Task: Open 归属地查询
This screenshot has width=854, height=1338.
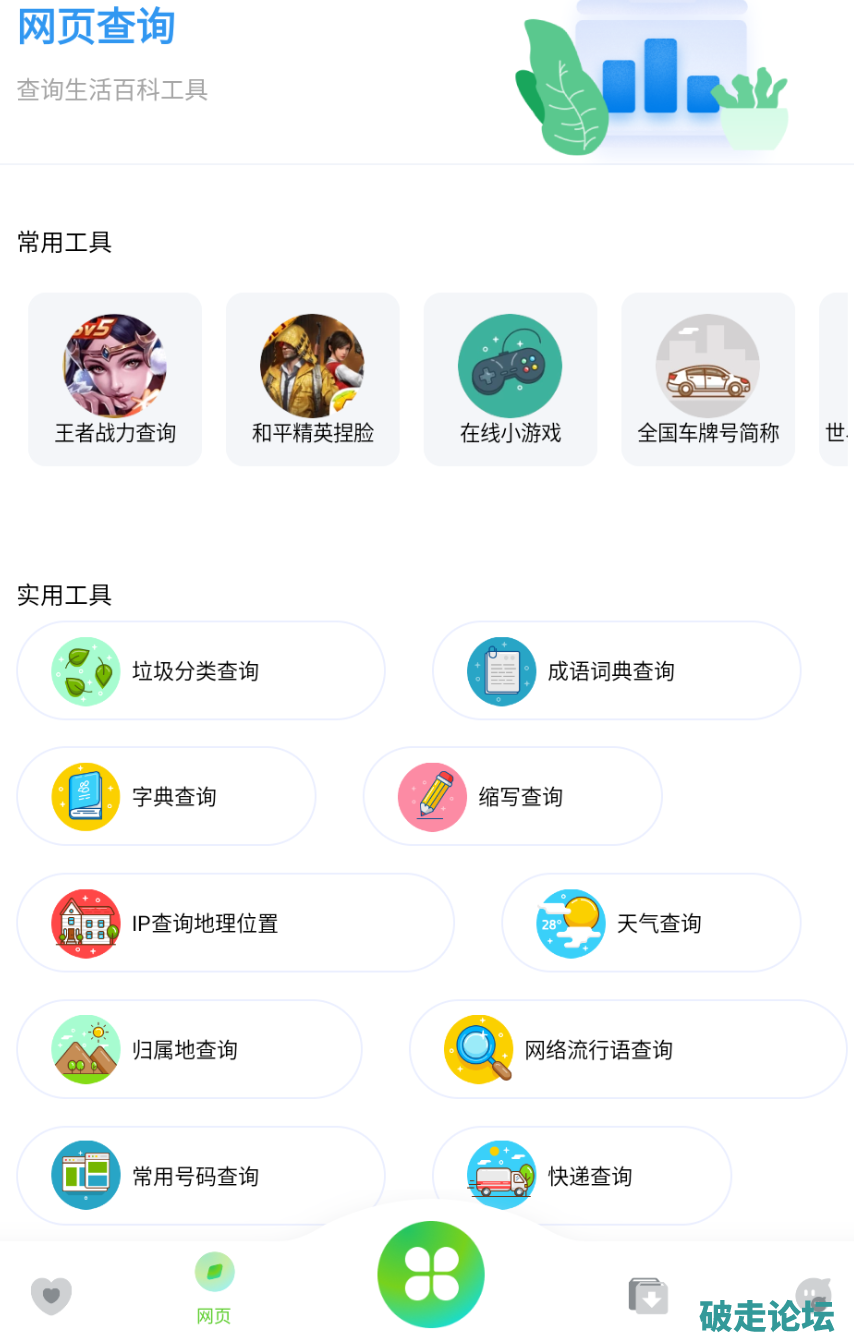Action: (x=189, y=1050)
